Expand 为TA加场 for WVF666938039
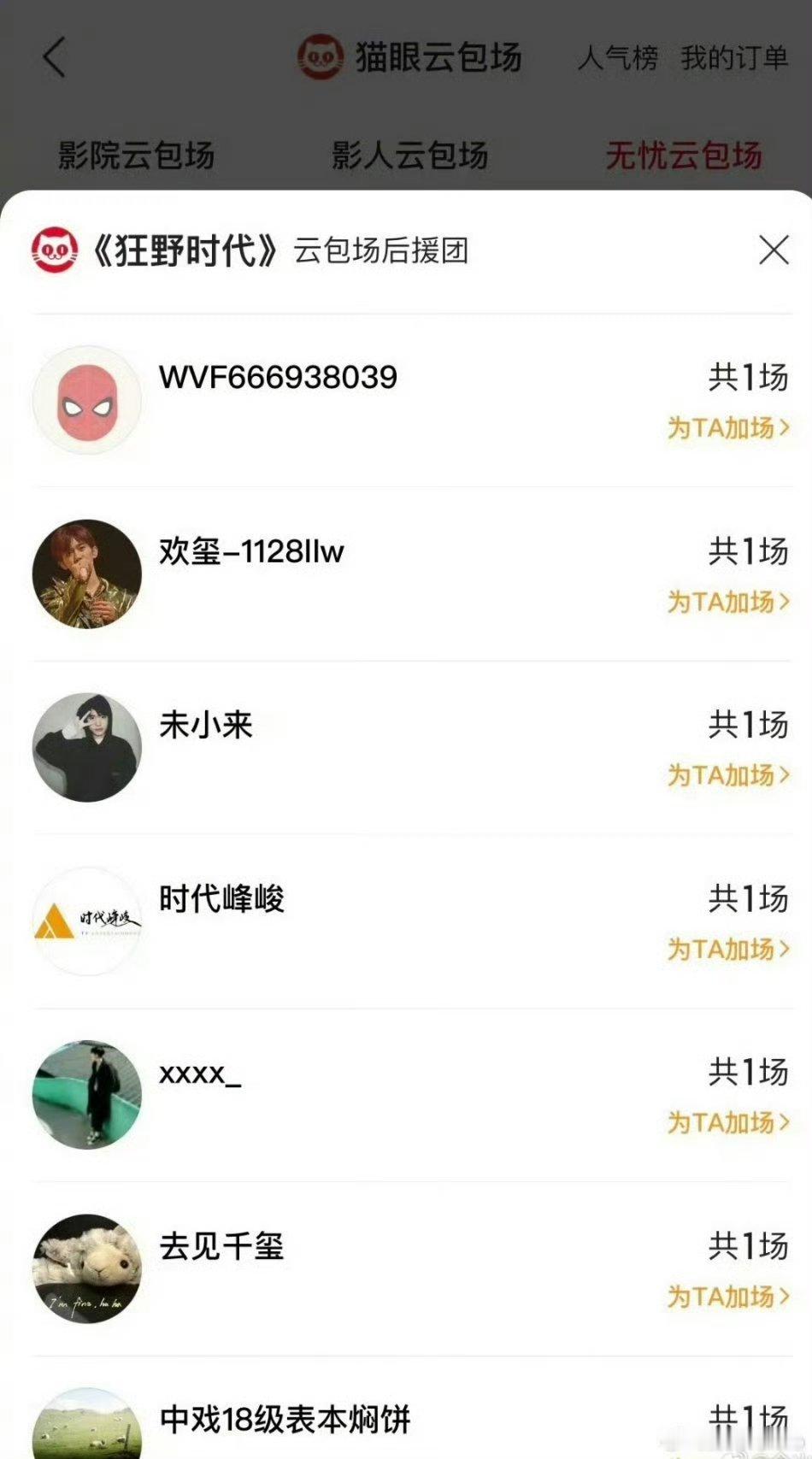Image resolution: width=812 pixels, height=1459 pixels. pos(727,430)
